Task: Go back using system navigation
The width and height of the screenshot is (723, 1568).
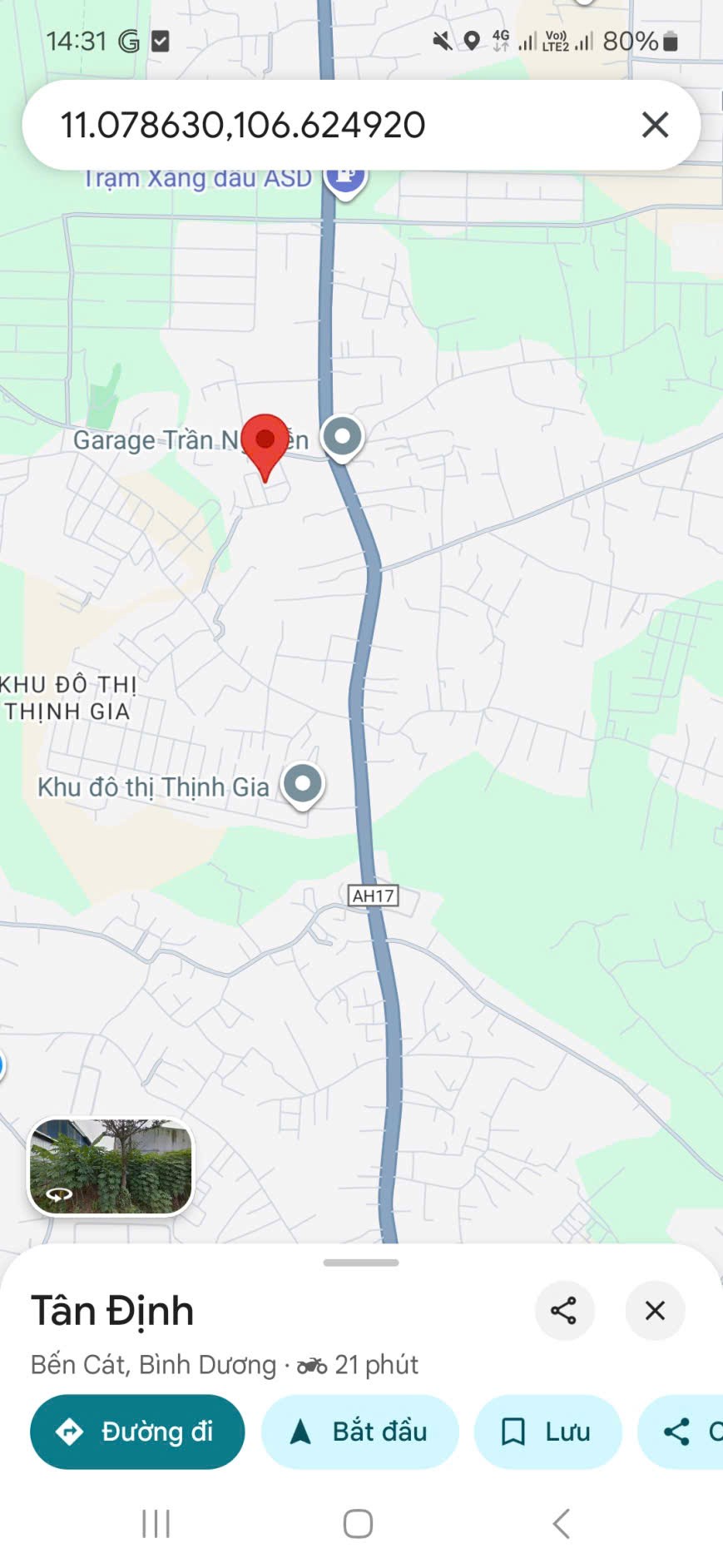Action: (x=562, y=1524)
